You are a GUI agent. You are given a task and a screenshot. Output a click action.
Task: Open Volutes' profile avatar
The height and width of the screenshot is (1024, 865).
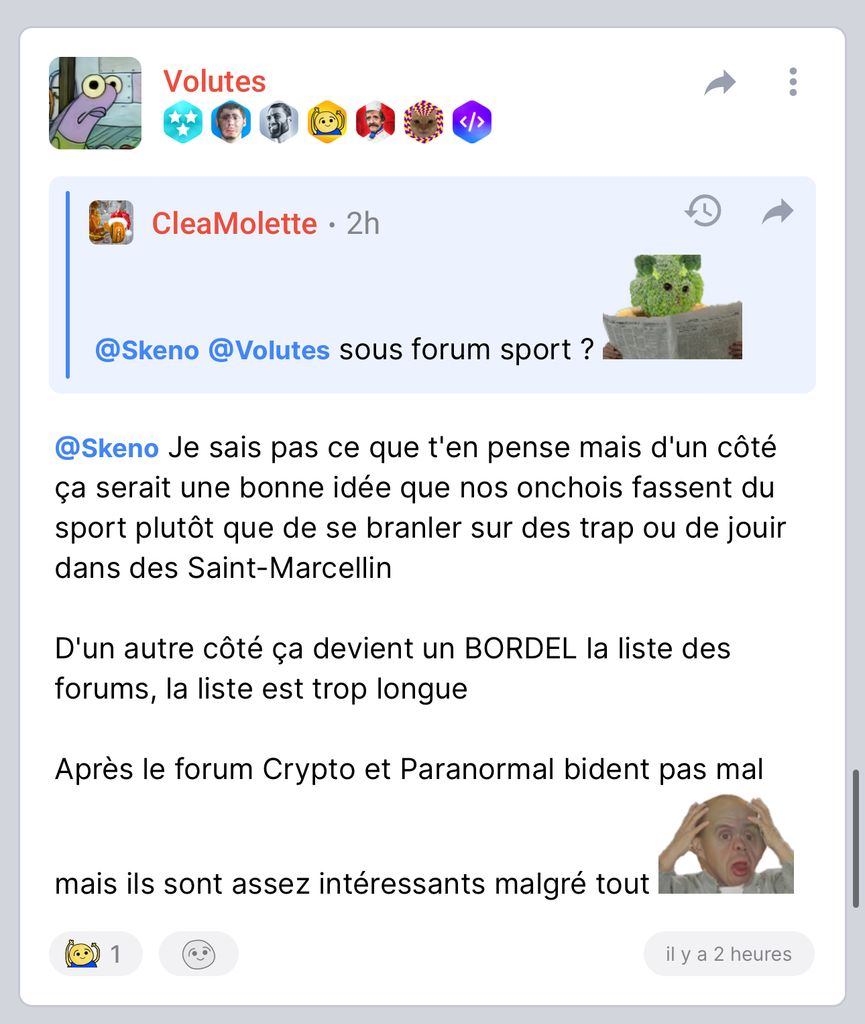click(95, 103)
